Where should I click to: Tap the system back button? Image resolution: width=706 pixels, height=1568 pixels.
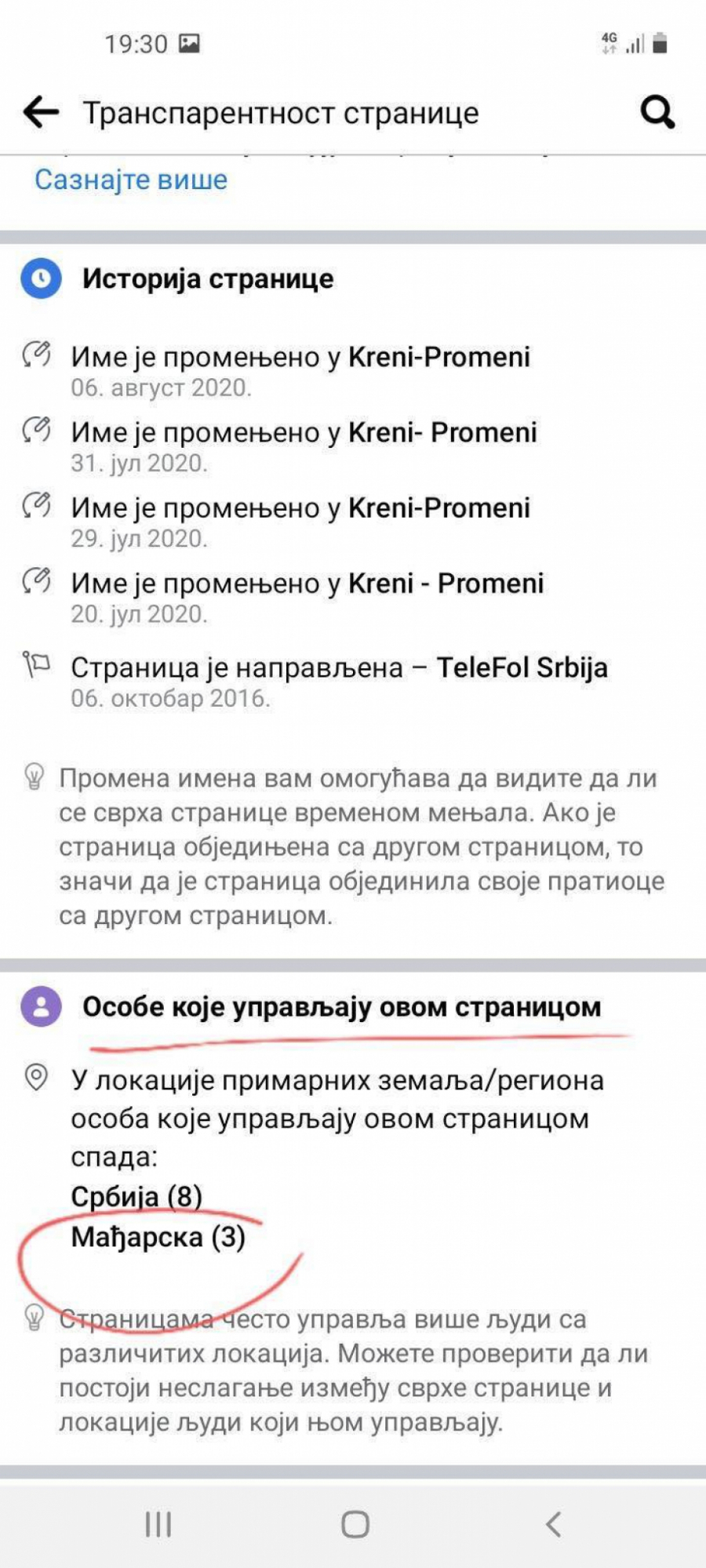coord(553,1524)
